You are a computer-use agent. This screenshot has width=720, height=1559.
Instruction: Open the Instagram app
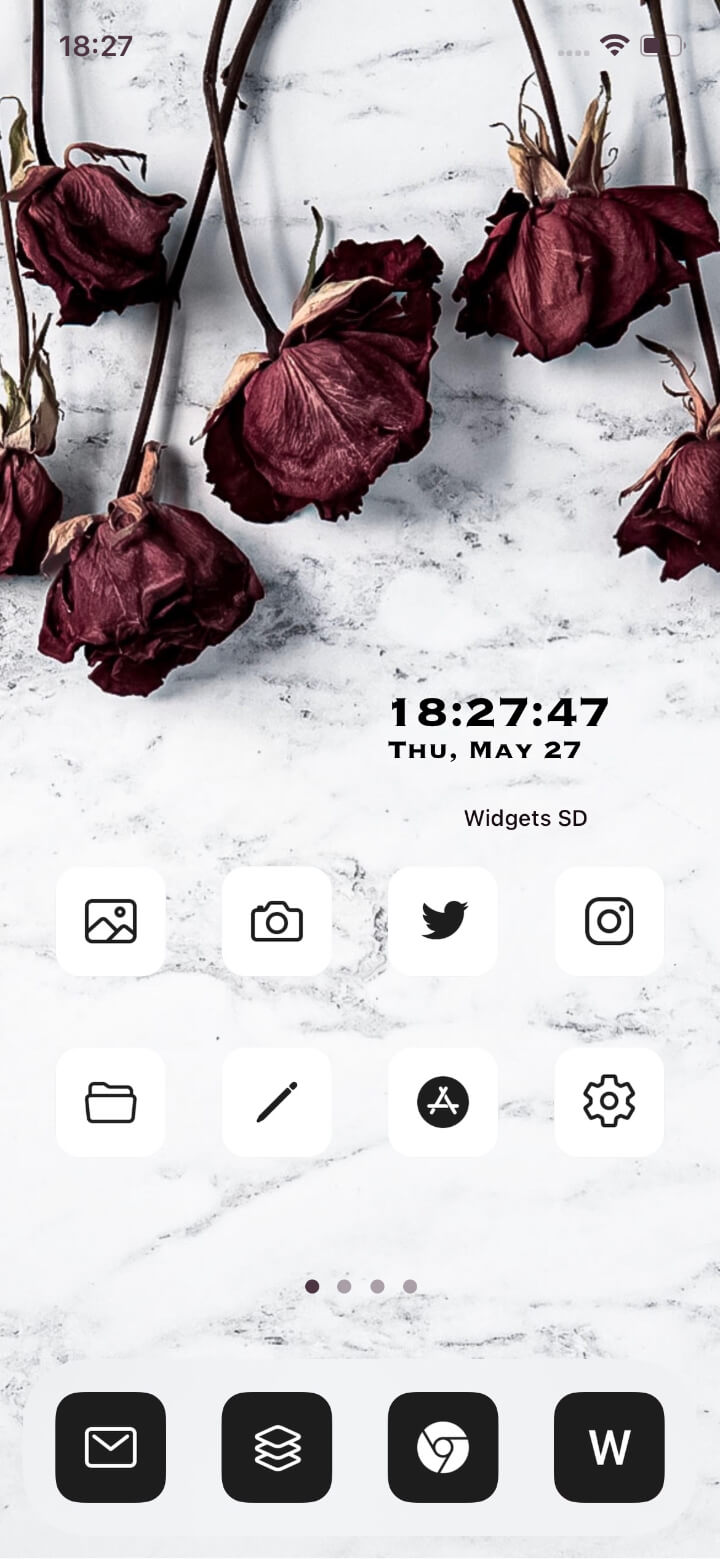(x=609, y=921)
